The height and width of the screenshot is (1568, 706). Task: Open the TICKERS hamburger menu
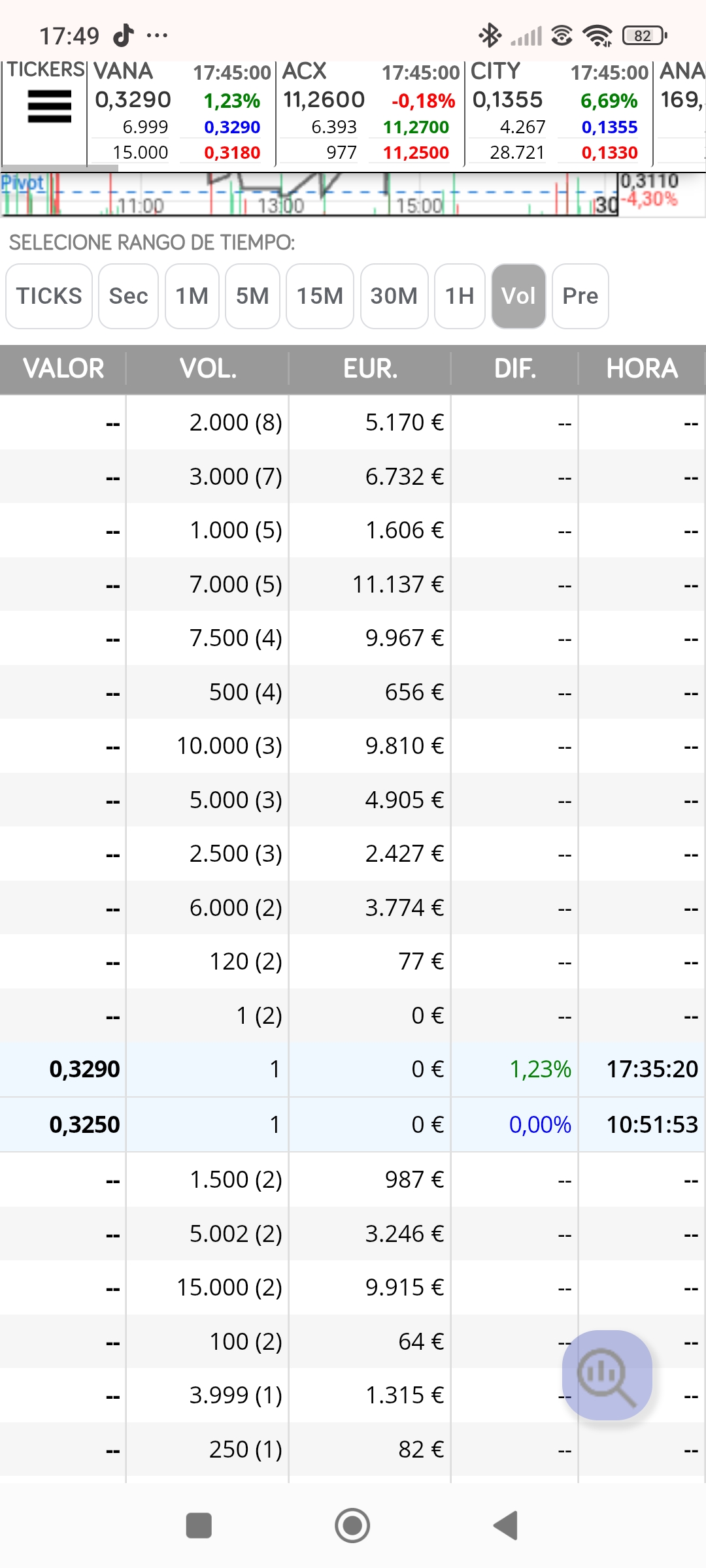49,106
